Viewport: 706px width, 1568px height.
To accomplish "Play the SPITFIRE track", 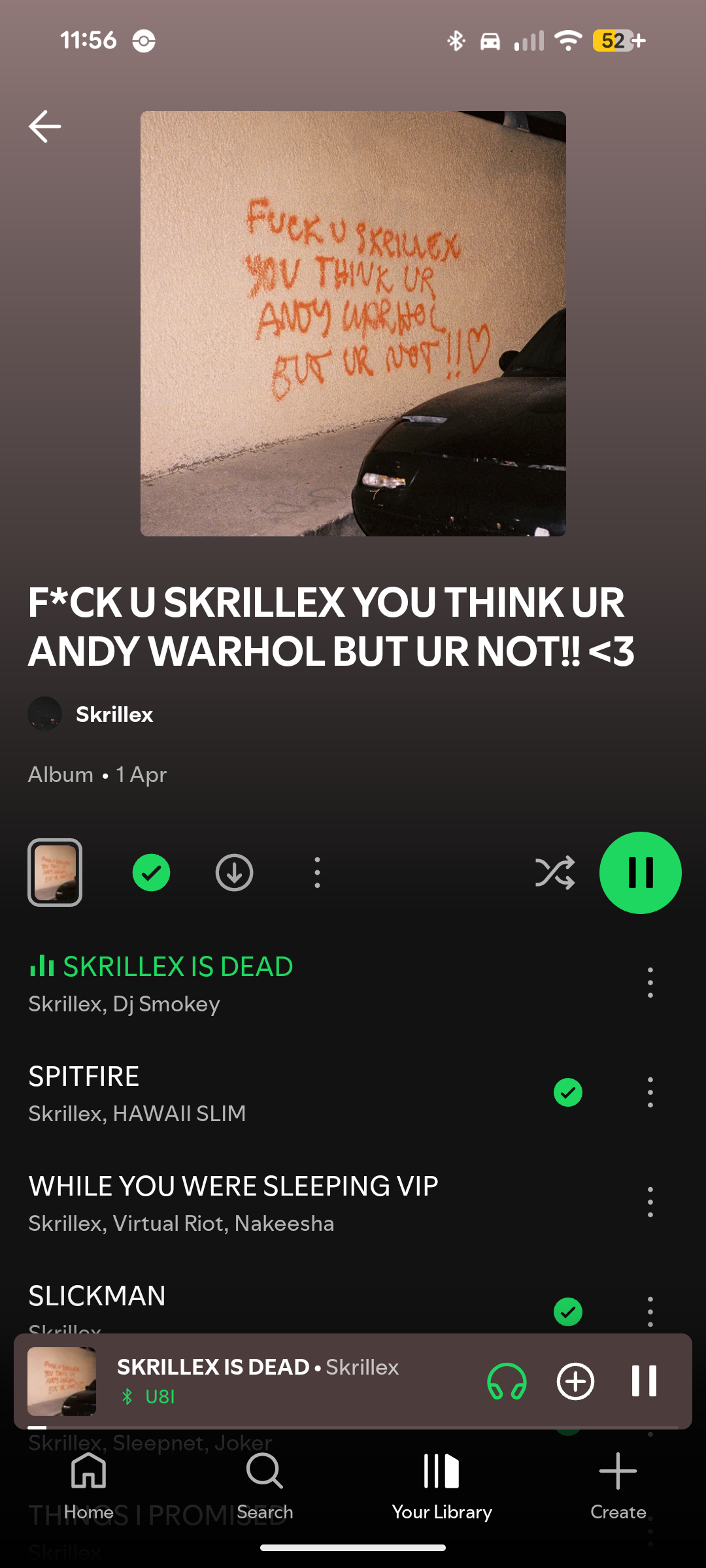I will click(196, 1092).
